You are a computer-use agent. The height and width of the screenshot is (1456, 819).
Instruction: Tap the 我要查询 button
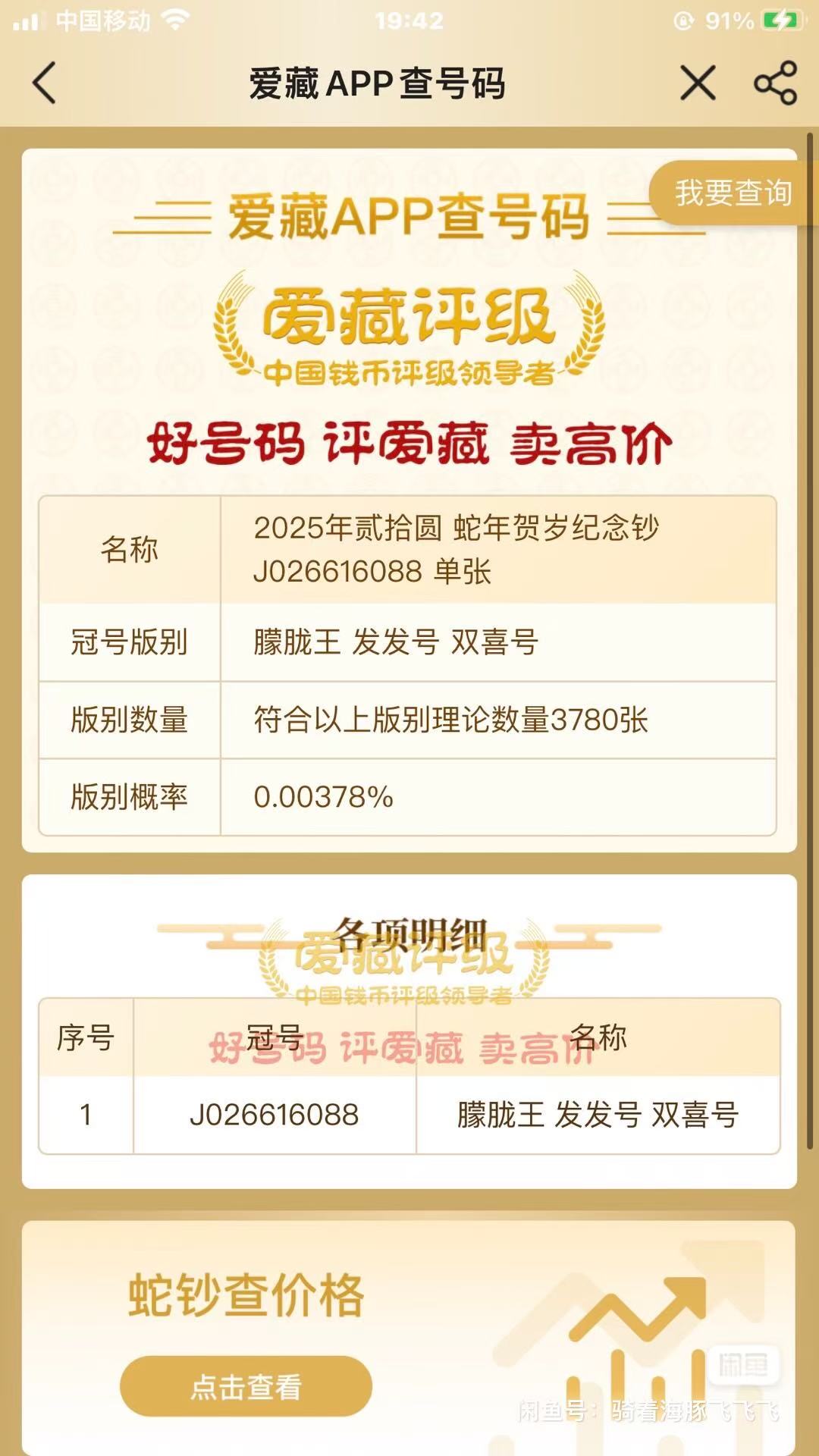[733, 193]
